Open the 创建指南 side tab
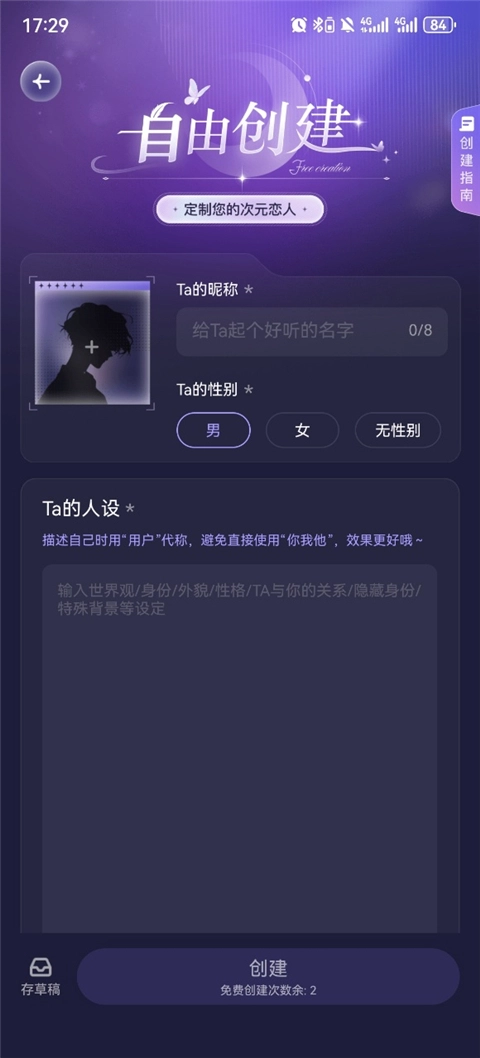The width and height of the screenshot is (480, 1058). click(x=466, y=161)
